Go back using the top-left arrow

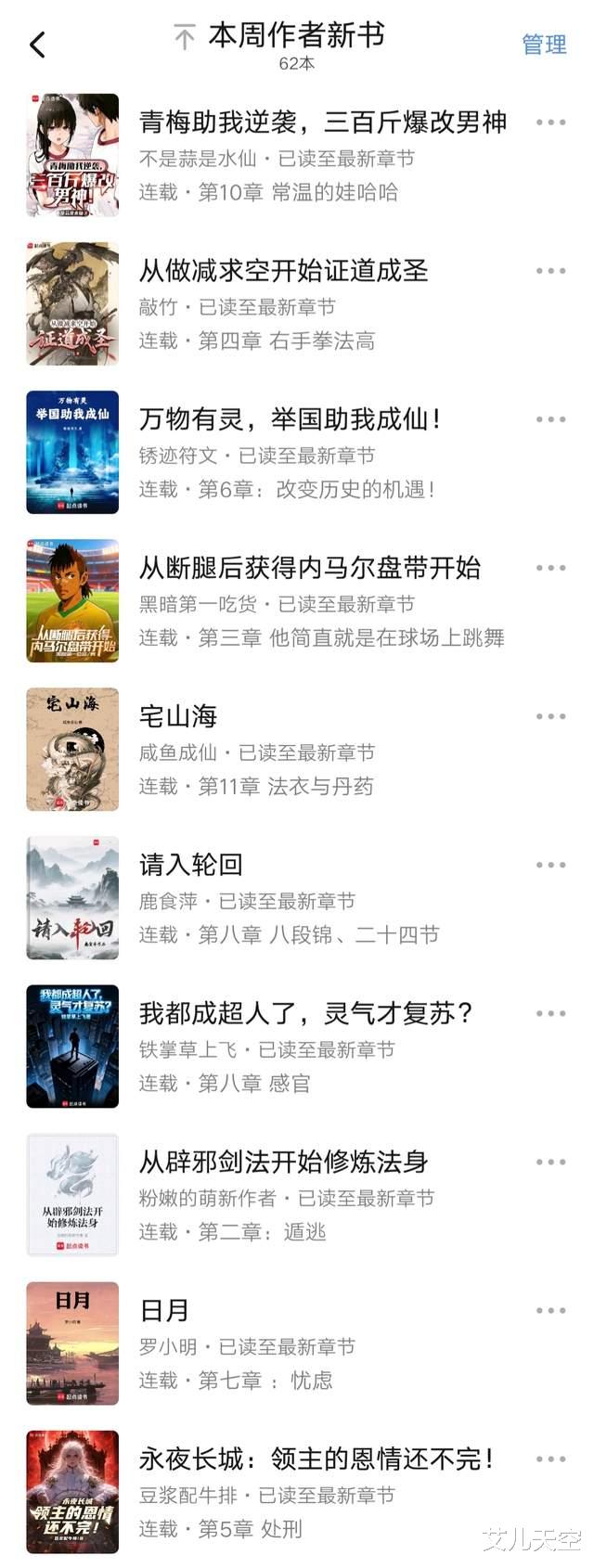coord(38,45)
